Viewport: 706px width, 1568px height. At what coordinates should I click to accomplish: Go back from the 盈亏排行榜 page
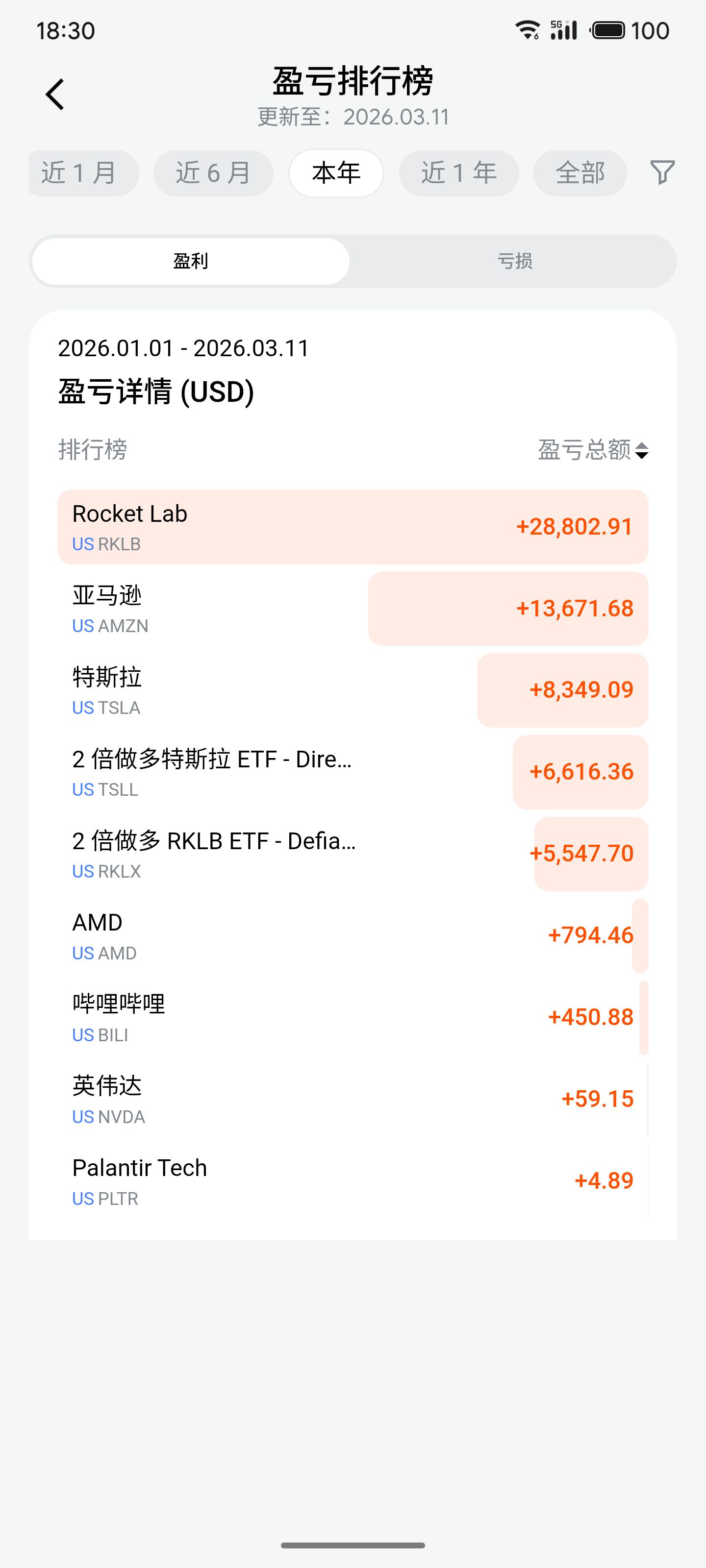[x=55, y=95]
